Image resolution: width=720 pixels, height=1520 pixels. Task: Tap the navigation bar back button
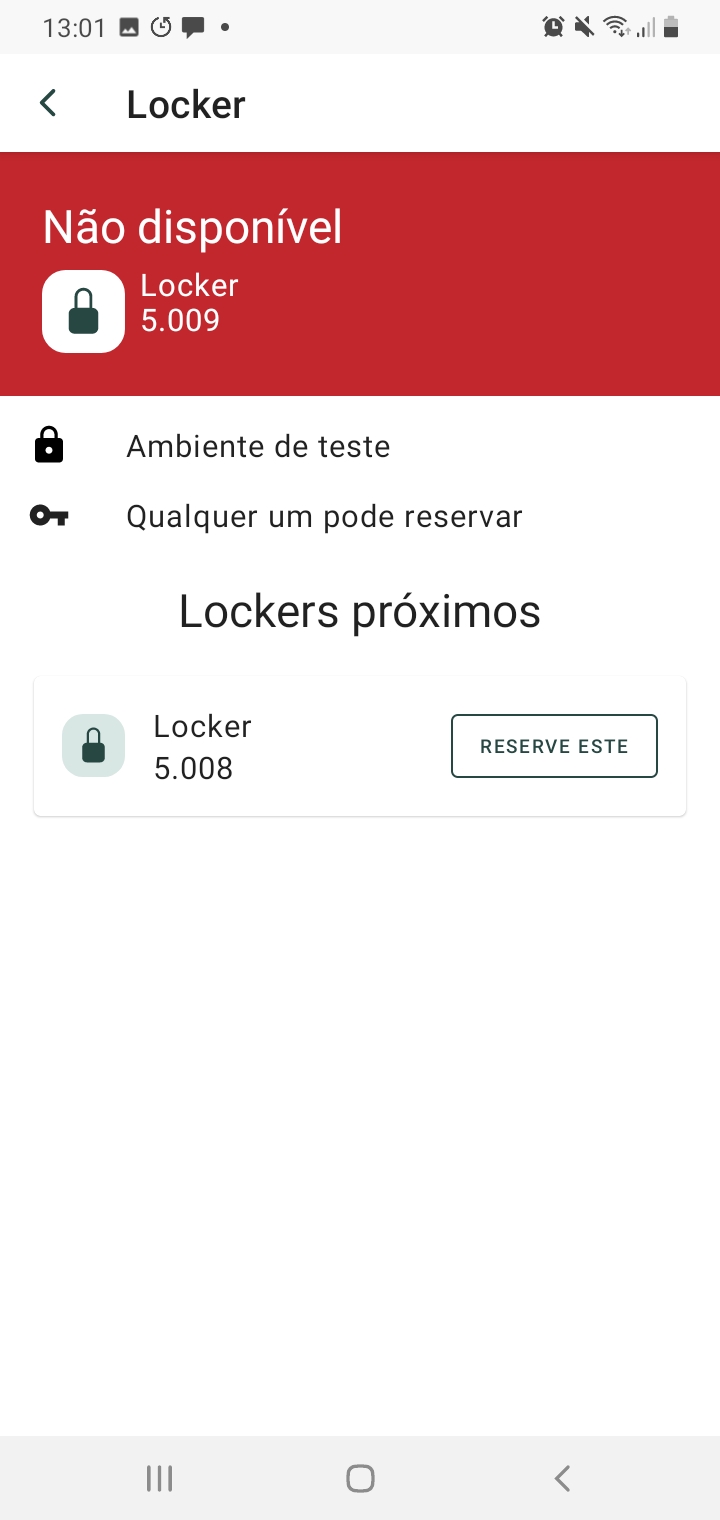click(561, 1477)
